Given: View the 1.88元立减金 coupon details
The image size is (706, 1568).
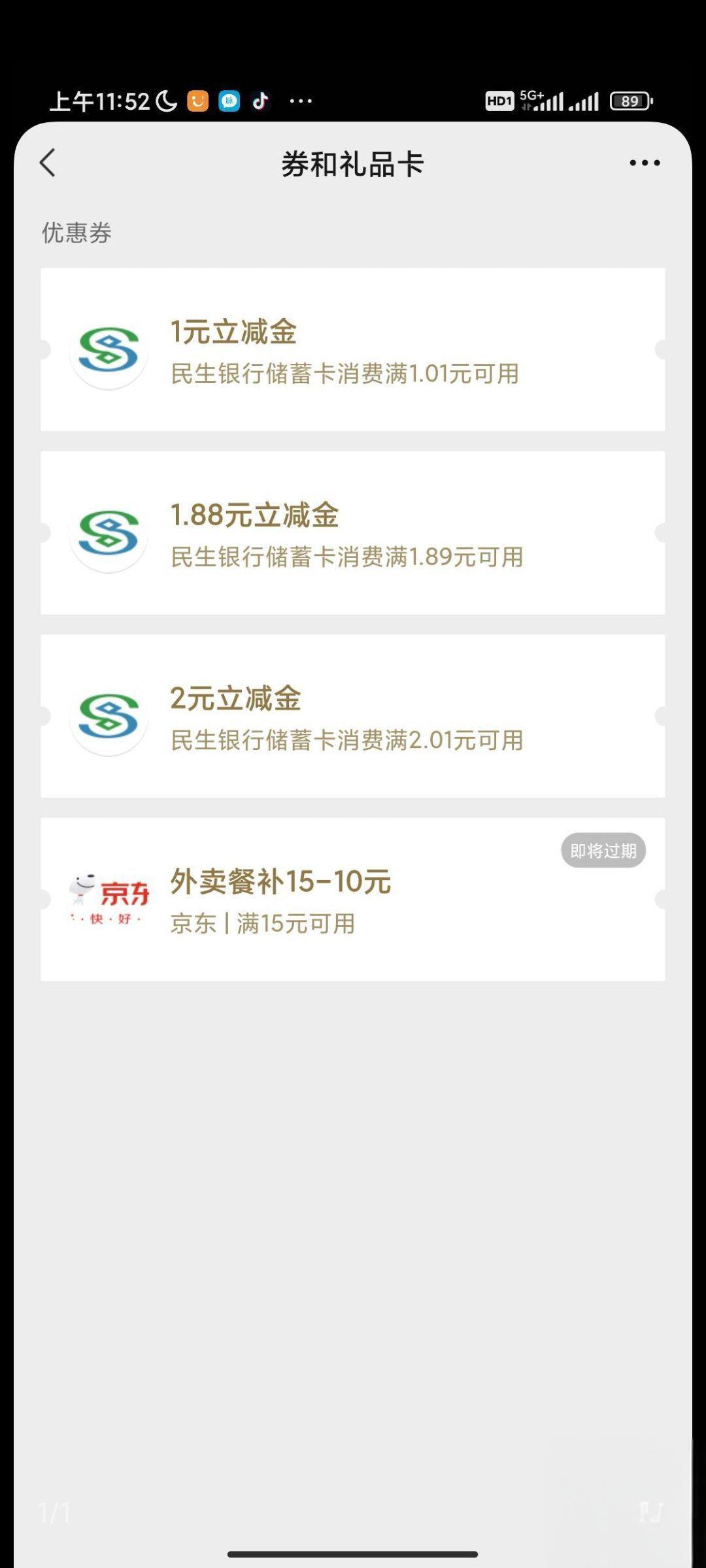Looking at the screenshot, I should point(353,532).
